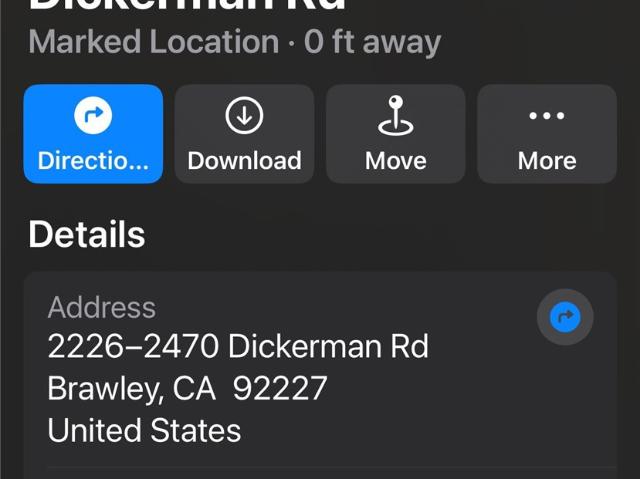
Task: Move the marked location pin
Action: click(395, 134)
